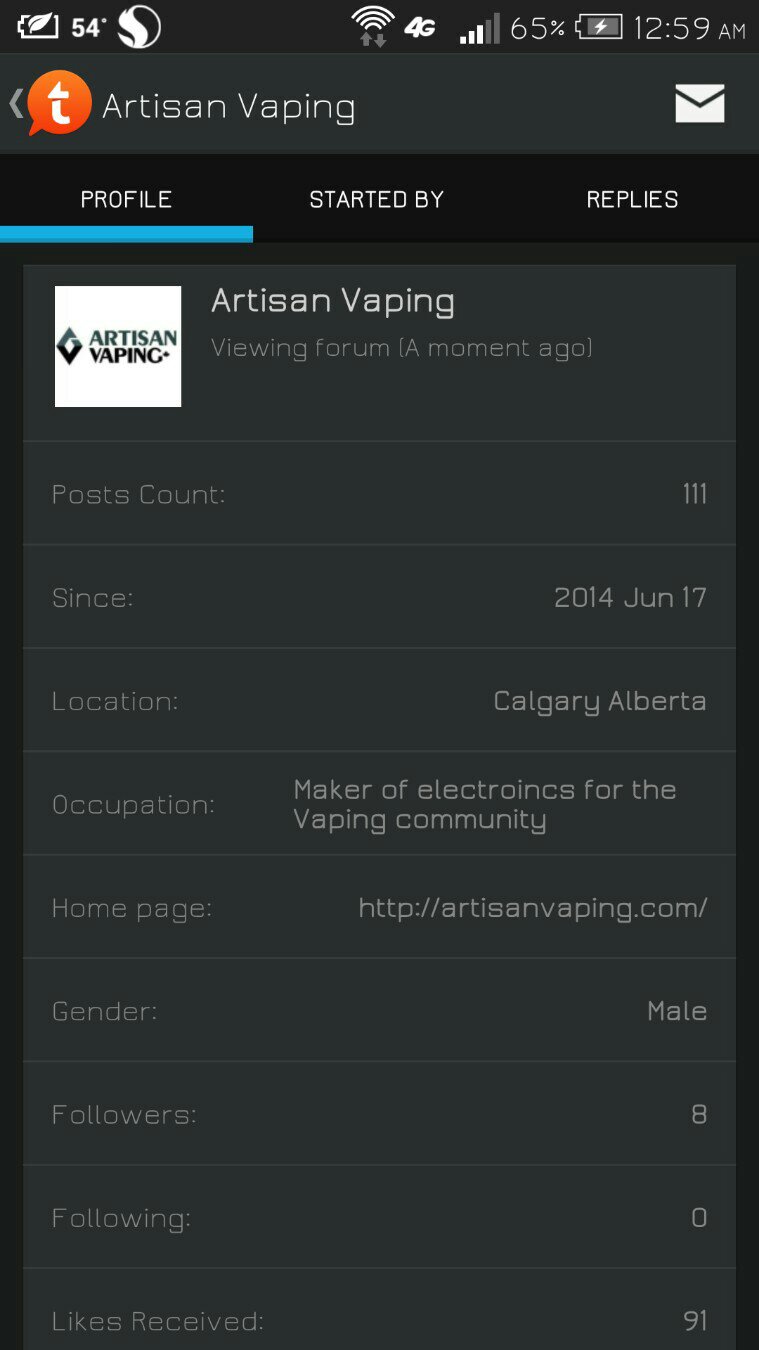Switch to the REPLIES tab
This screenshot has height=1350, width=759.
click(x=633, y=199)
